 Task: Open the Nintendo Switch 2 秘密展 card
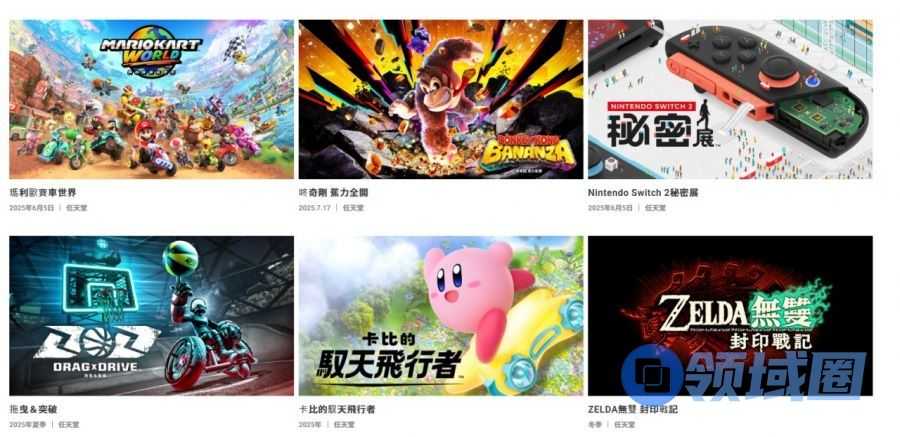[x=729, y=99]
